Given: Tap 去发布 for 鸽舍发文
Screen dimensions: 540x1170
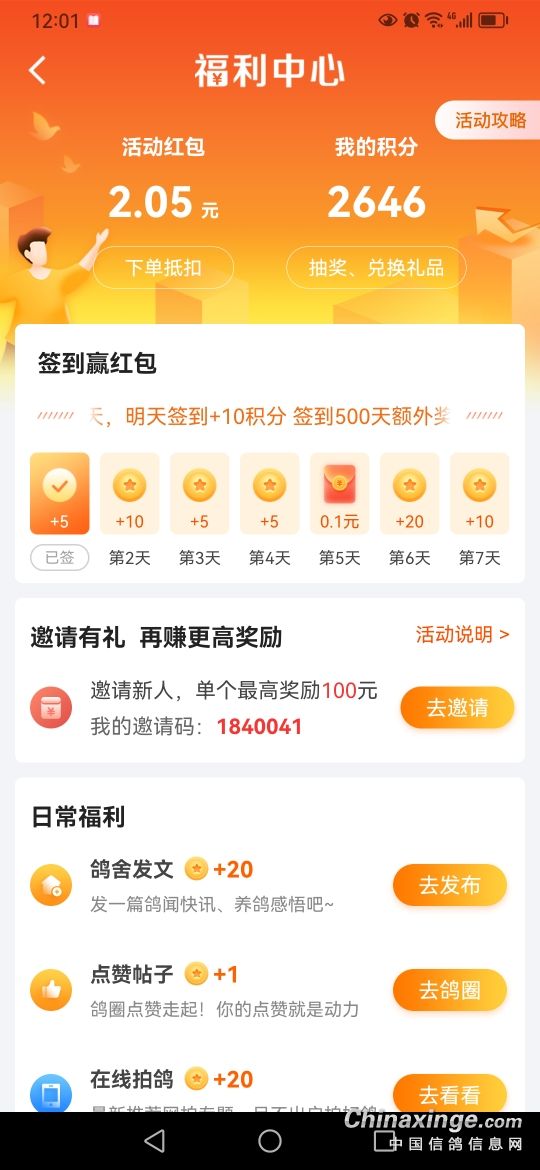Looking at the screenshot, I should coord(450,885).
